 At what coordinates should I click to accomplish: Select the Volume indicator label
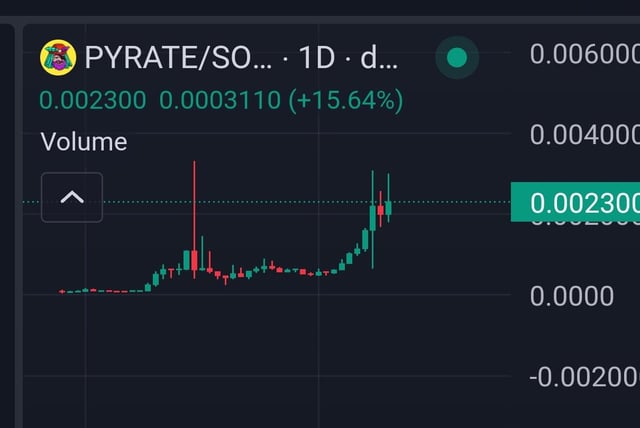click(83, 142)
